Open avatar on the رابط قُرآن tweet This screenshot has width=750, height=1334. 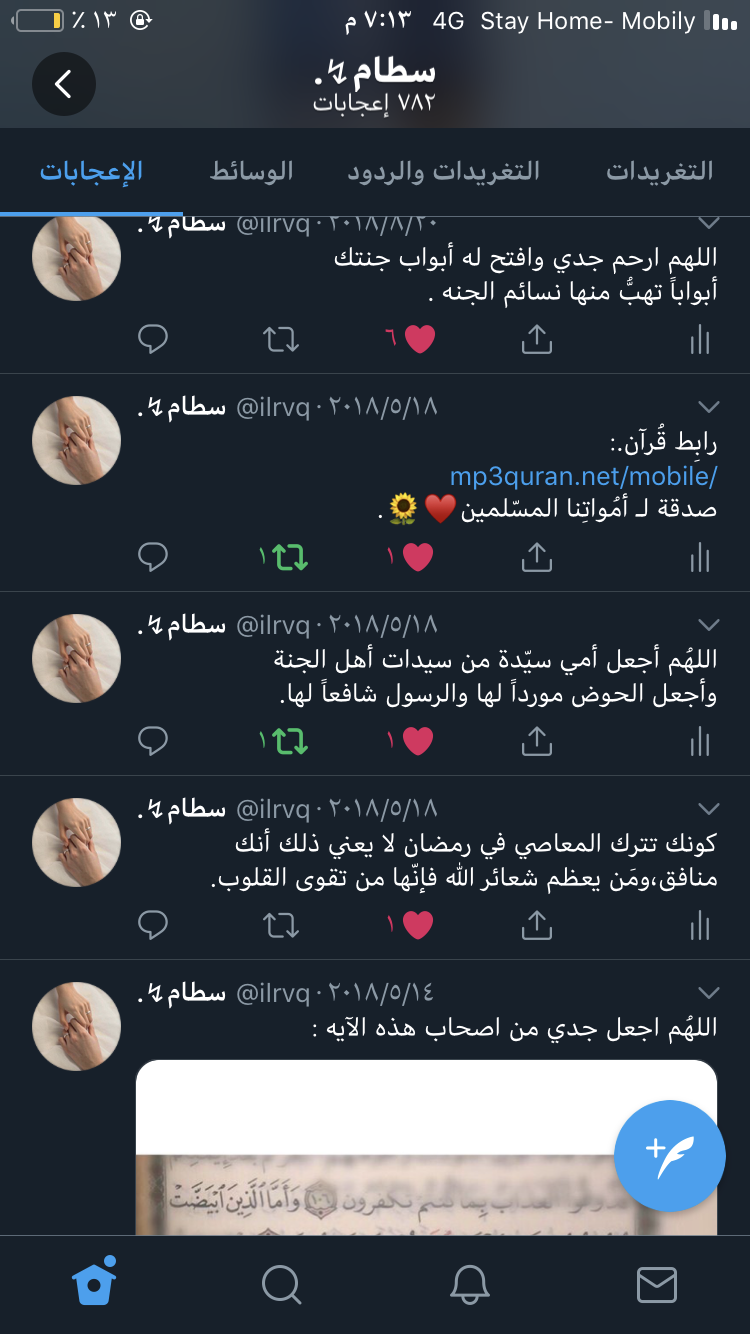[77, 441]
